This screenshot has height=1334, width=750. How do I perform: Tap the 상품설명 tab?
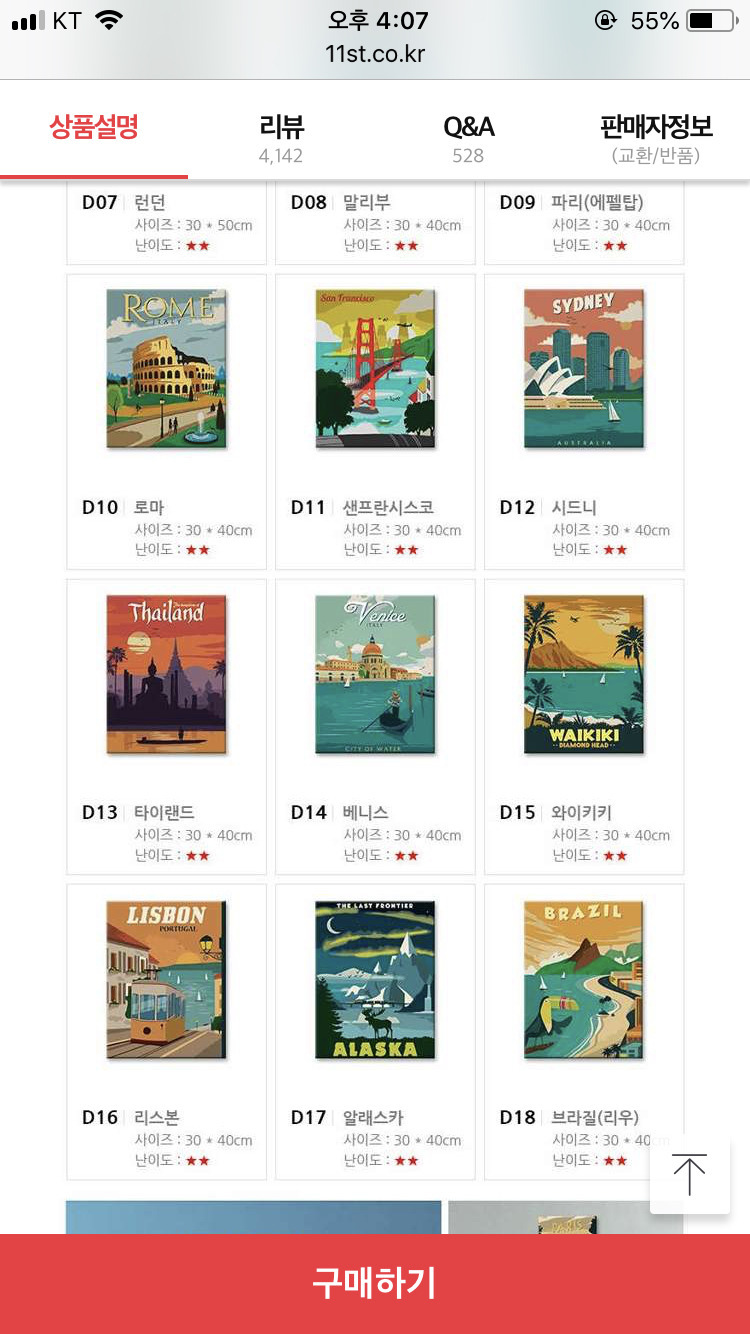[x=94, y=128]
